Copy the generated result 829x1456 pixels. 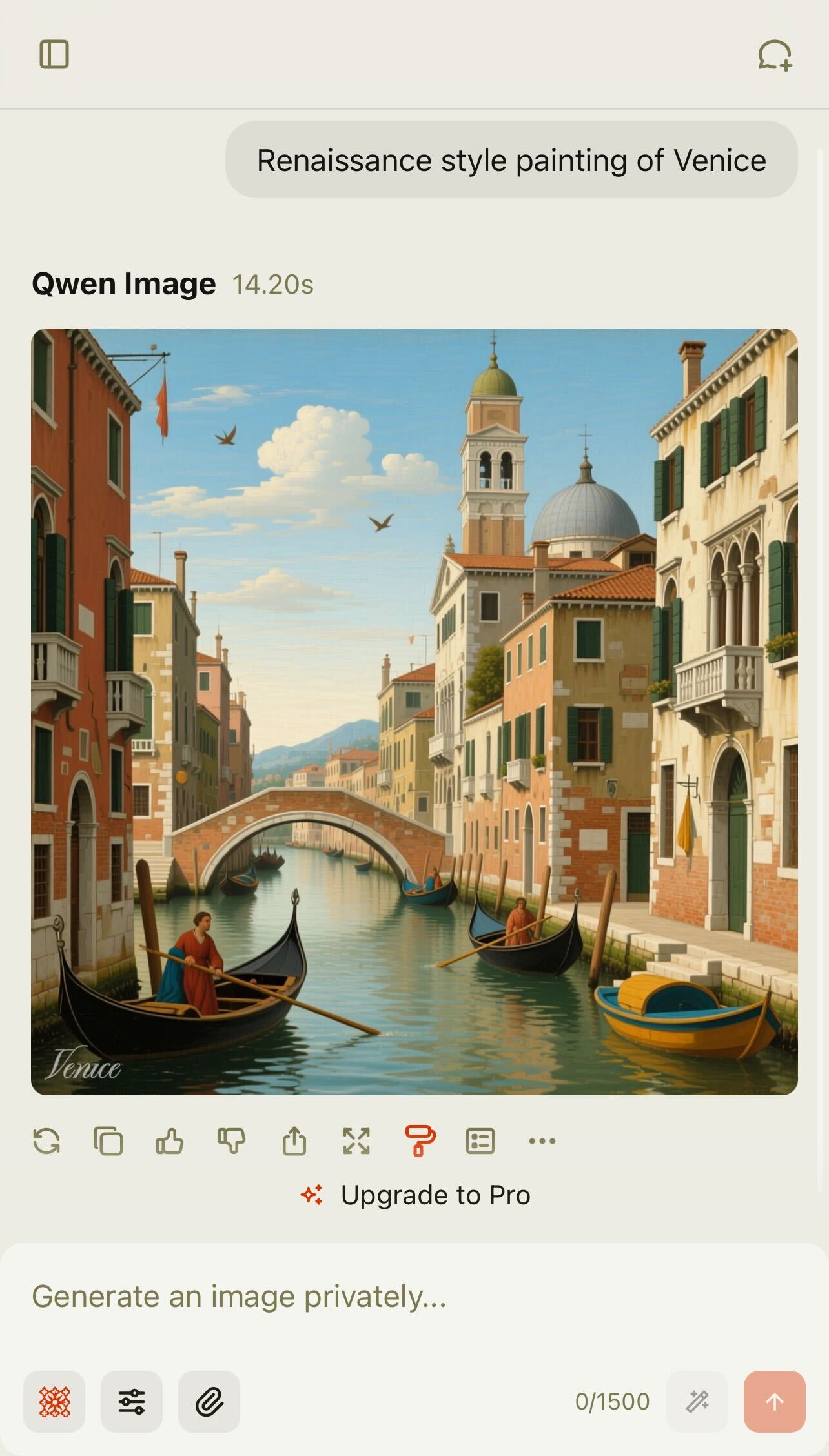coord(108,1141)
